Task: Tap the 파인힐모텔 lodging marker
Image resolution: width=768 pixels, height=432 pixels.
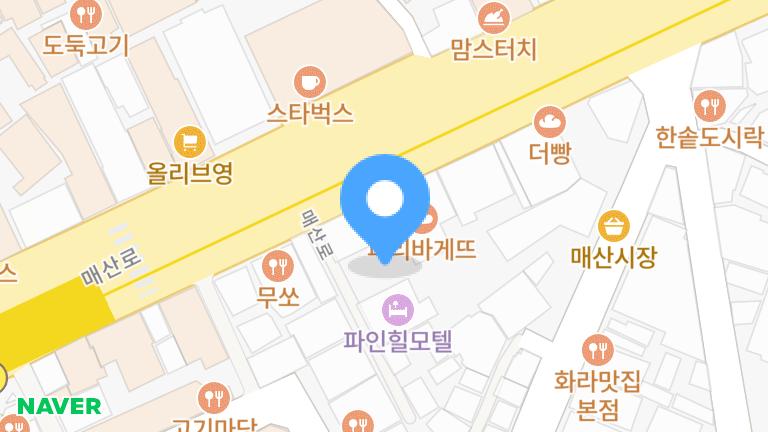Action: (x=398, y=310)
